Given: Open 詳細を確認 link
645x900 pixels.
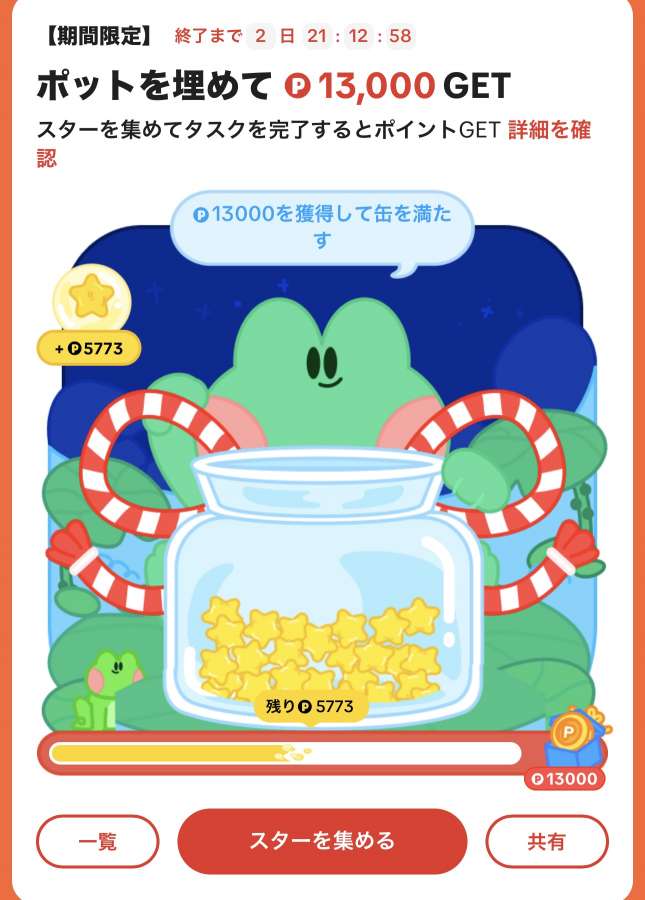Looking at the screenshot, I should click(x=549, y=131).
